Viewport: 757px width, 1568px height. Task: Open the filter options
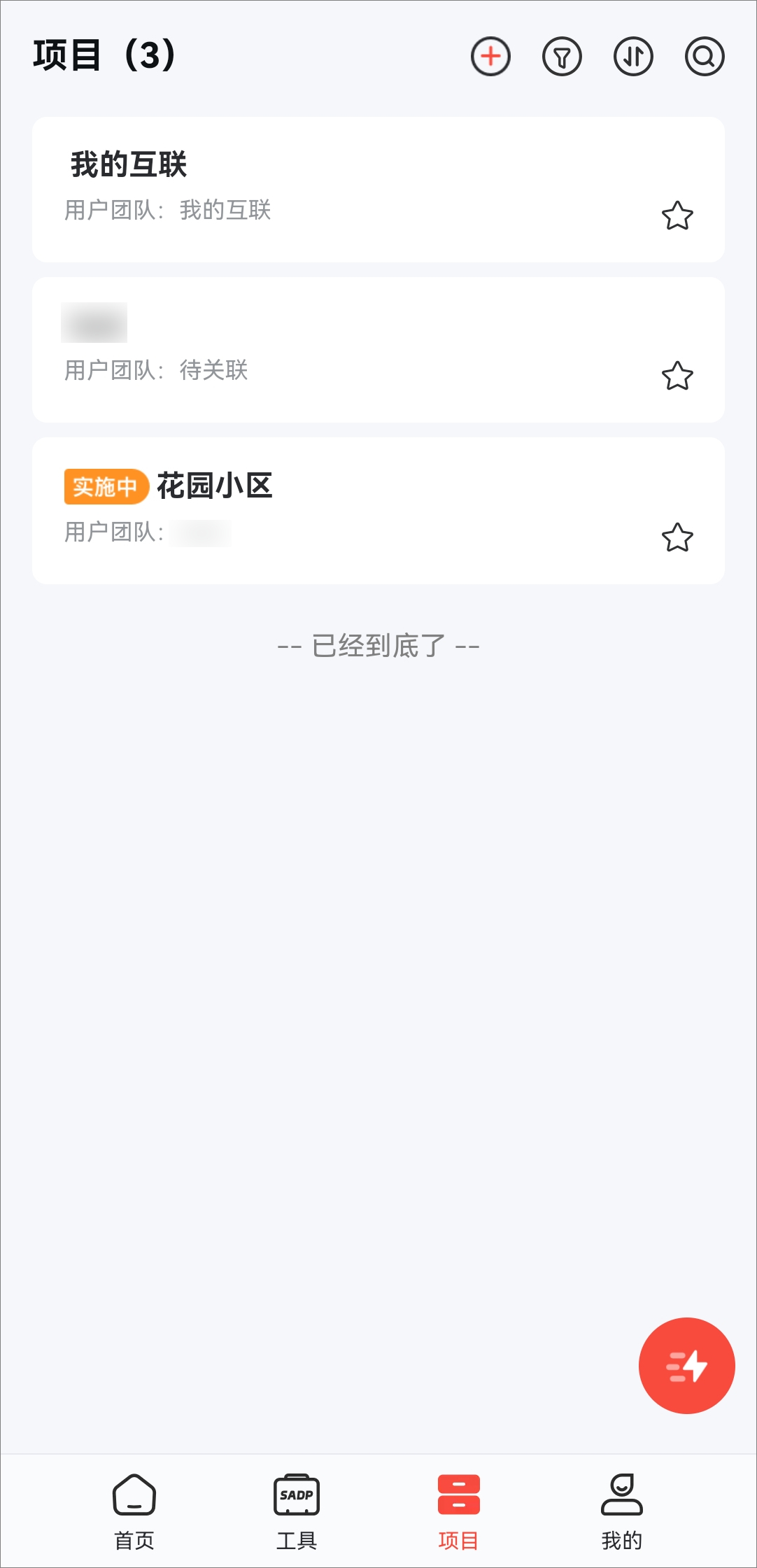click(562, 57)
